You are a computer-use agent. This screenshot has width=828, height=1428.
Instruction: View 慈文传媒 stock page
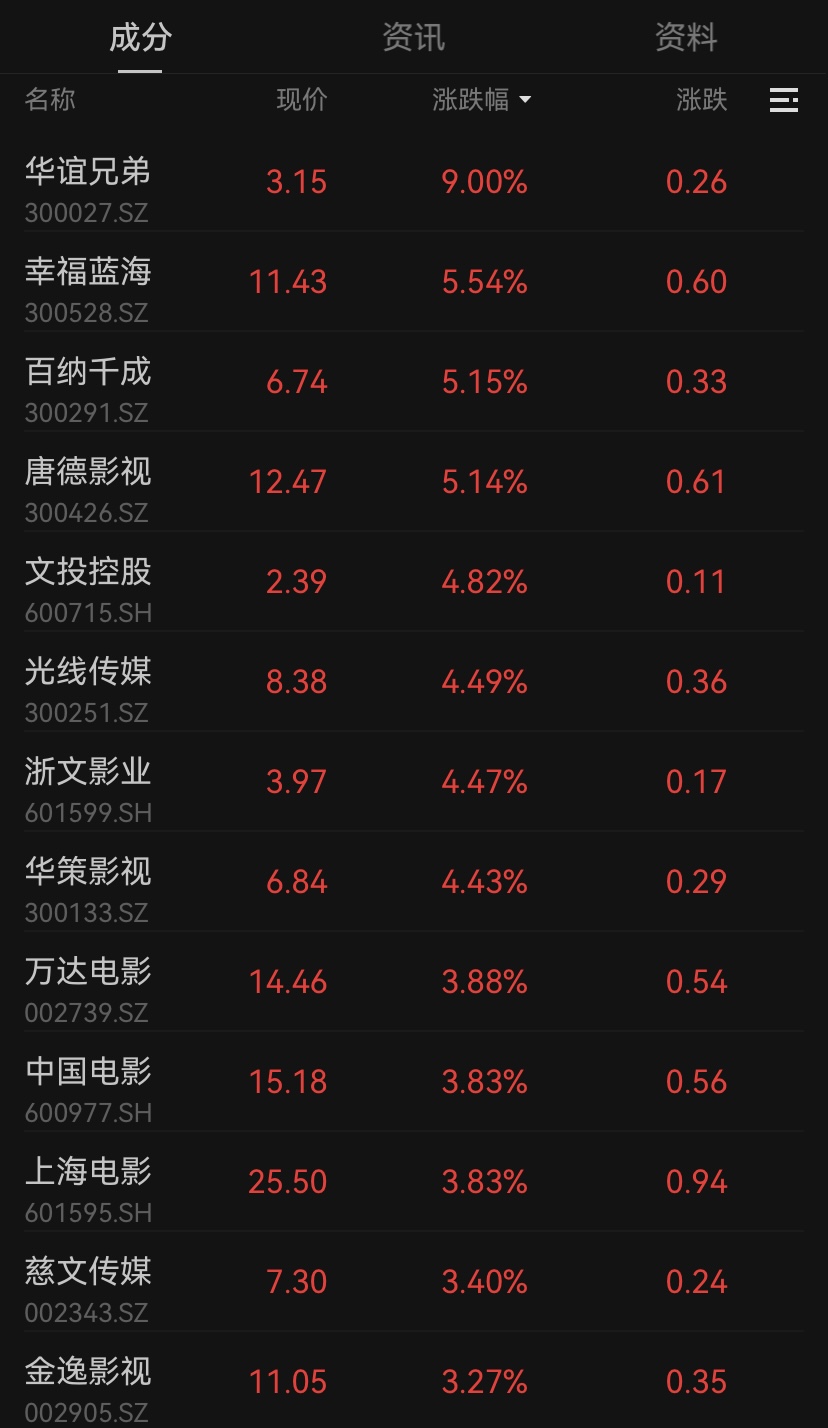click(88, 1282)
